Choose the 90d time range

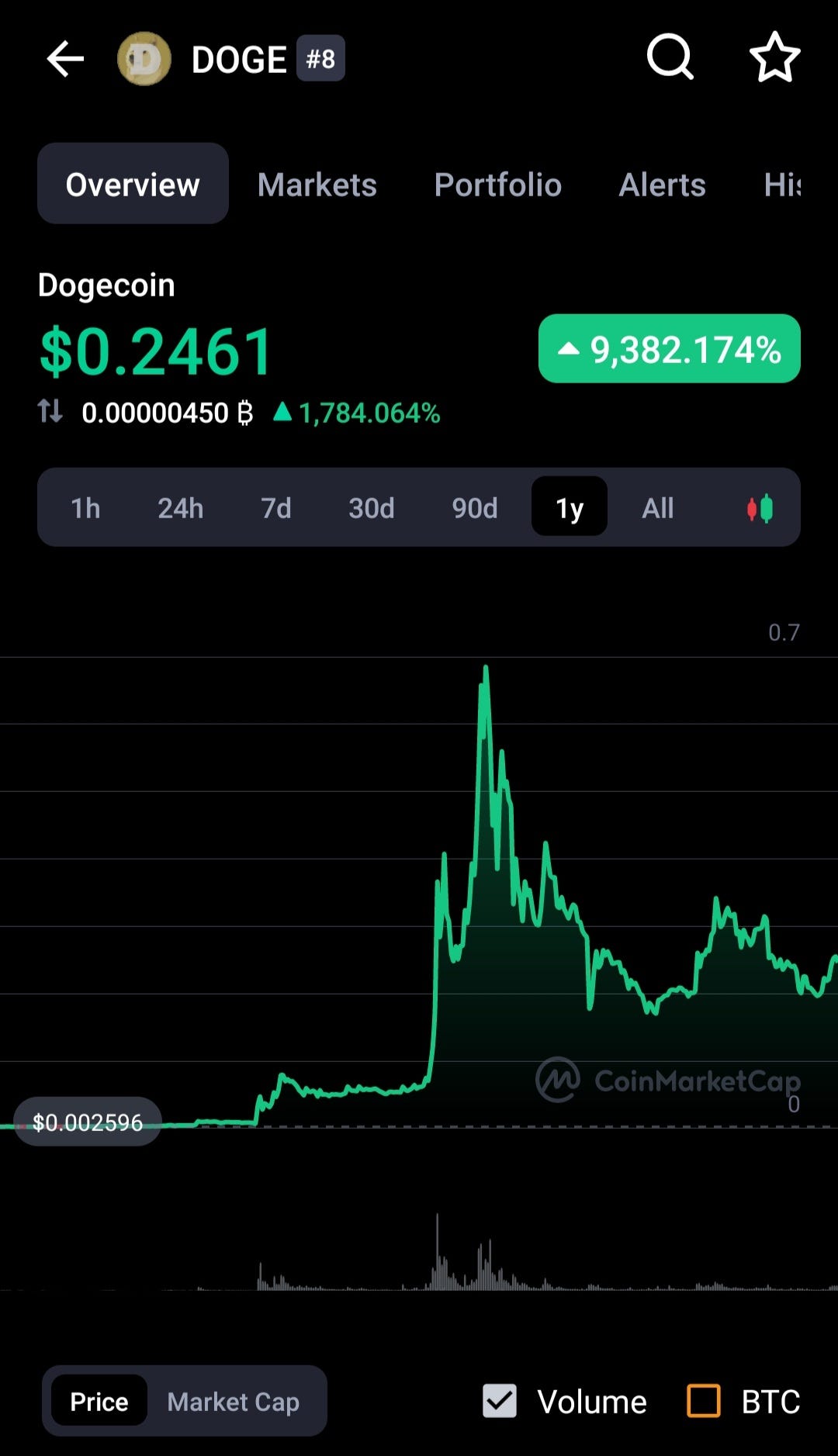click(x=474, y=508)
